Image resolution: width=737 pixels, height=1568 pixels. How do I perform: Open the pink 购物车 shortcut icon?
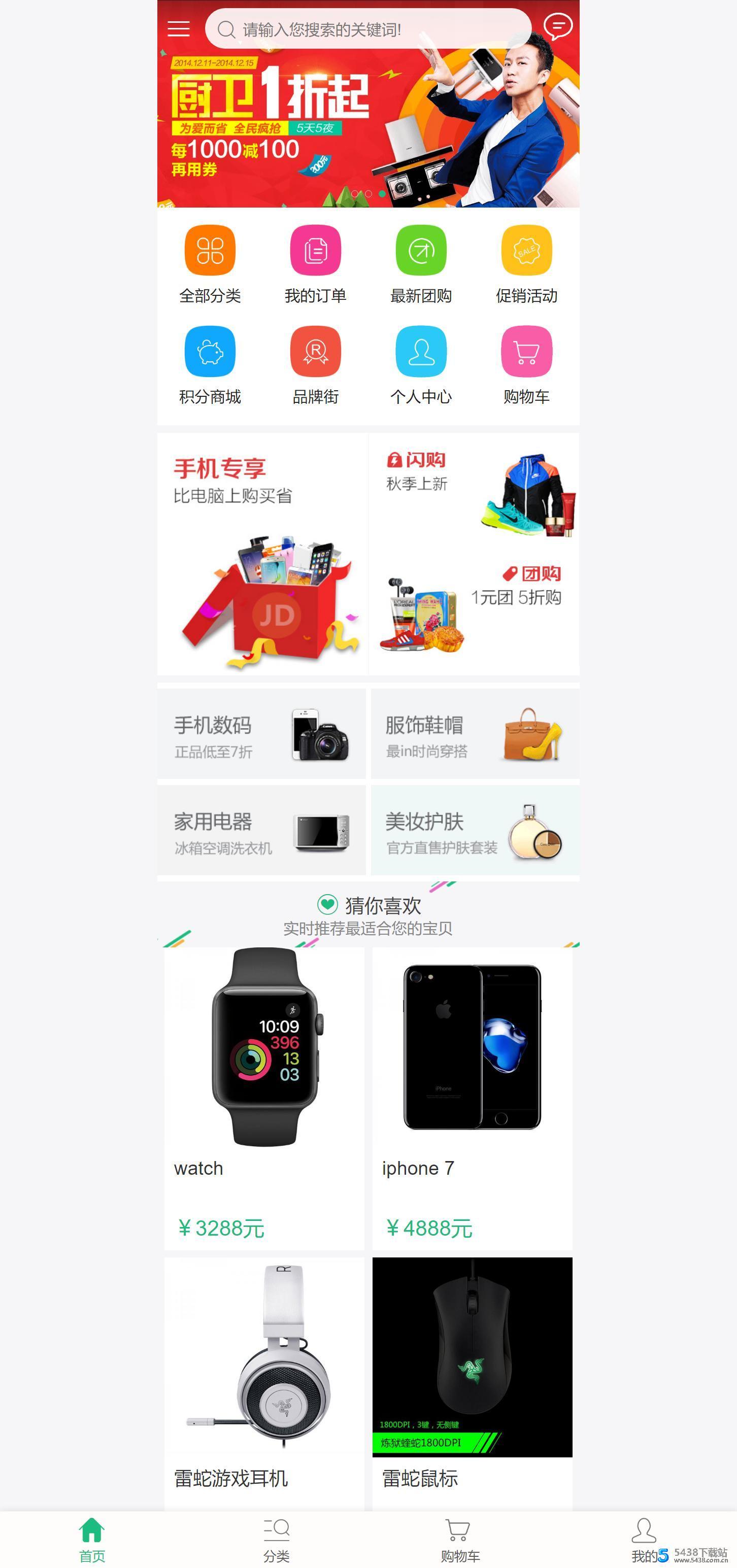[x=526, y=352]
